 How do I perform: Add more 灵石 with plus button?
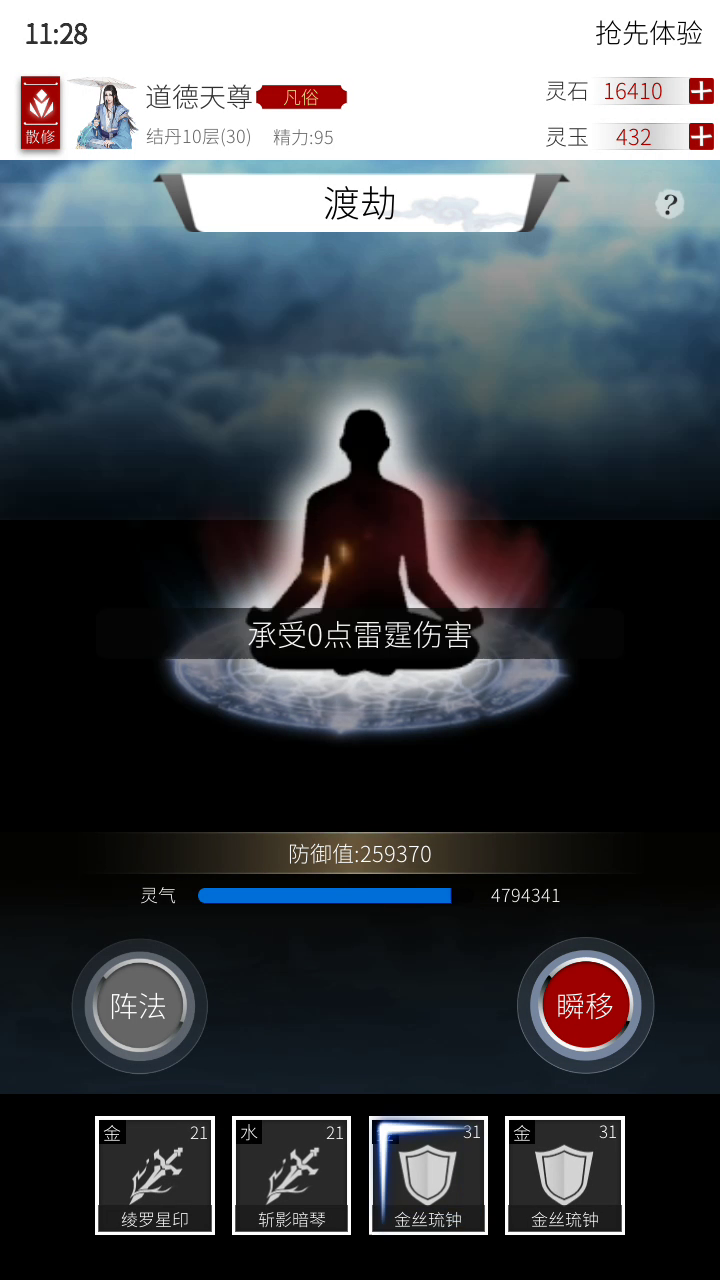pos(702,91)
